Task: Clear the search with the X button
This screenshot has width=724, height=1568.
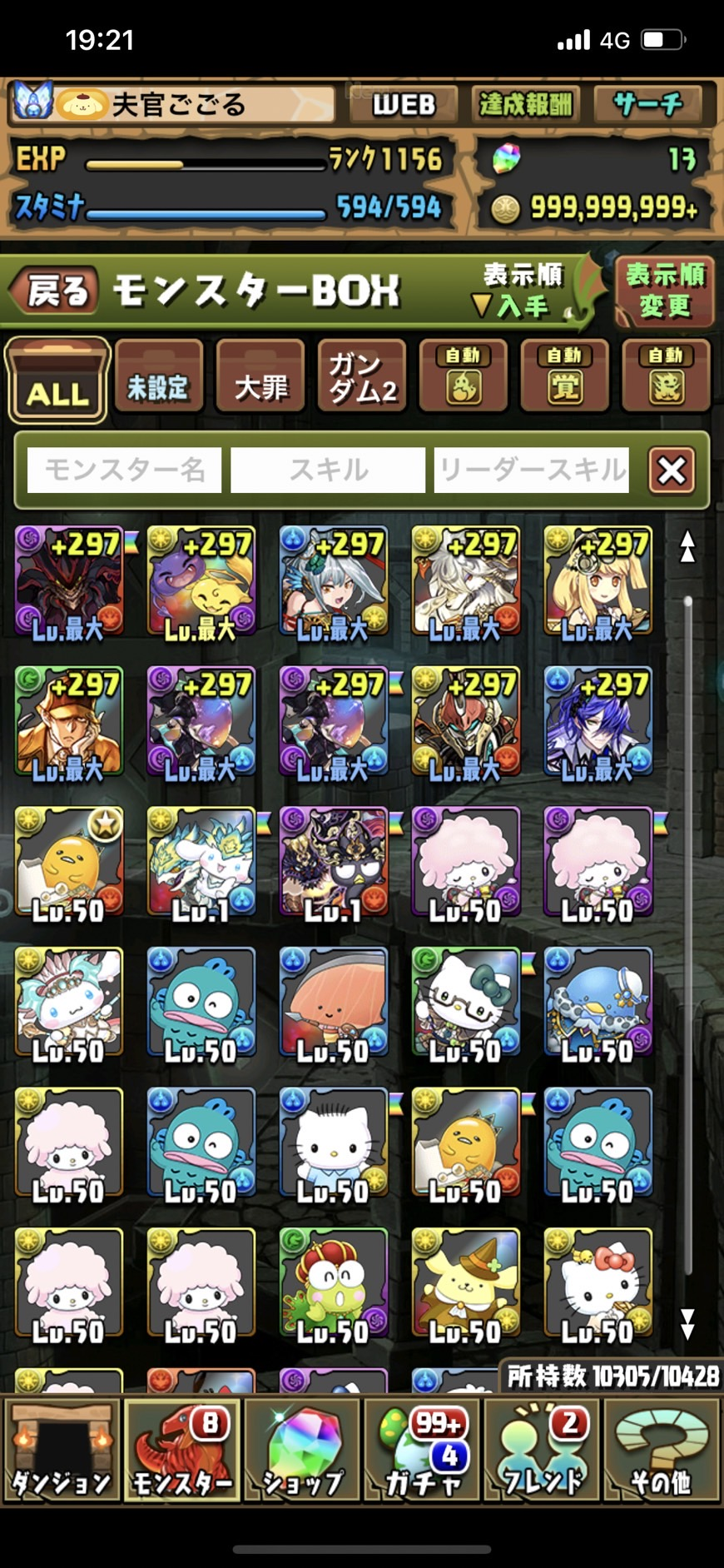Action: (672, 470)
